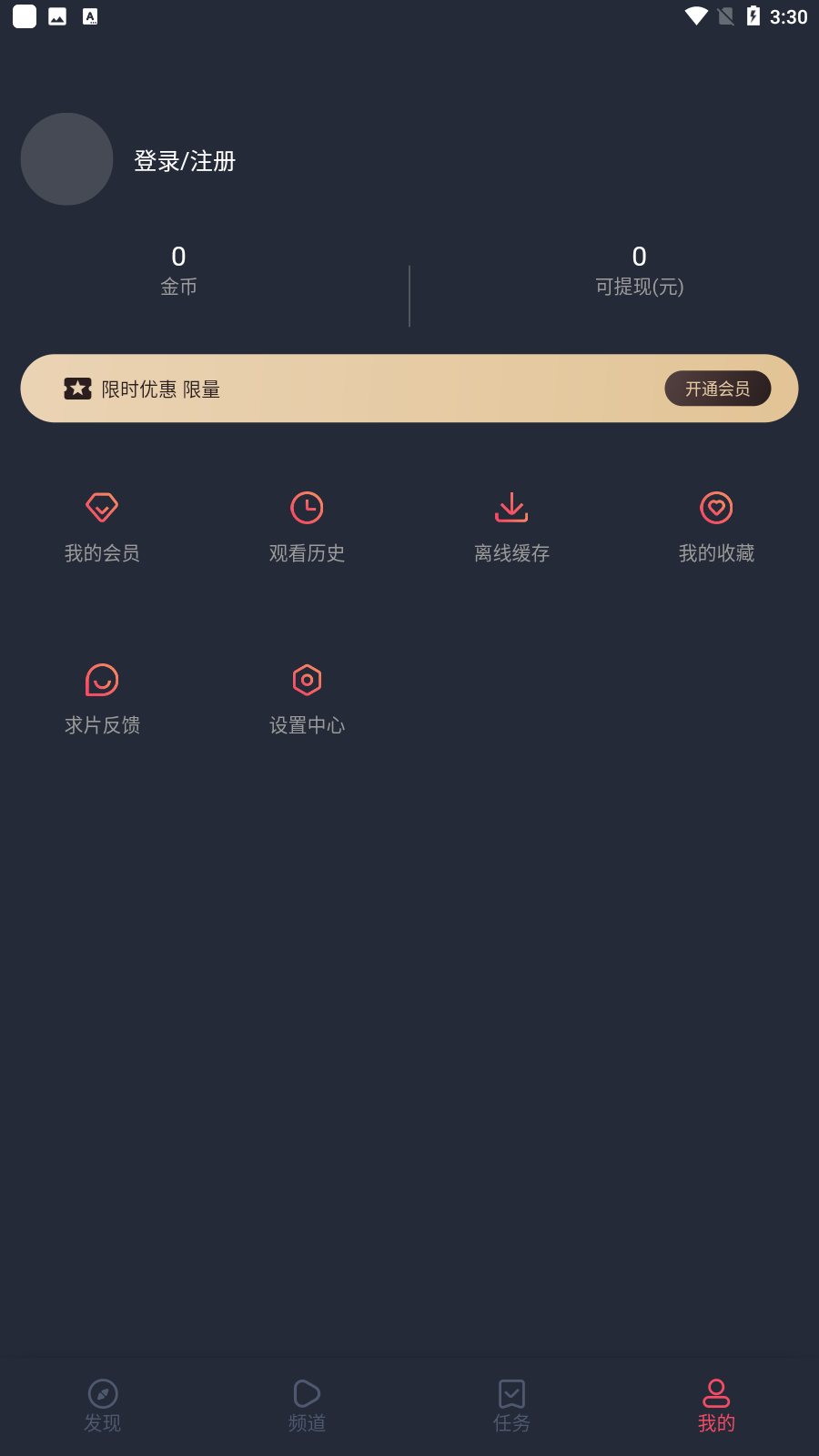The height and width of the screenshot is (1456, 819).
Task: Open 观看历史 viewing history
Action: (x=307, y=528)
